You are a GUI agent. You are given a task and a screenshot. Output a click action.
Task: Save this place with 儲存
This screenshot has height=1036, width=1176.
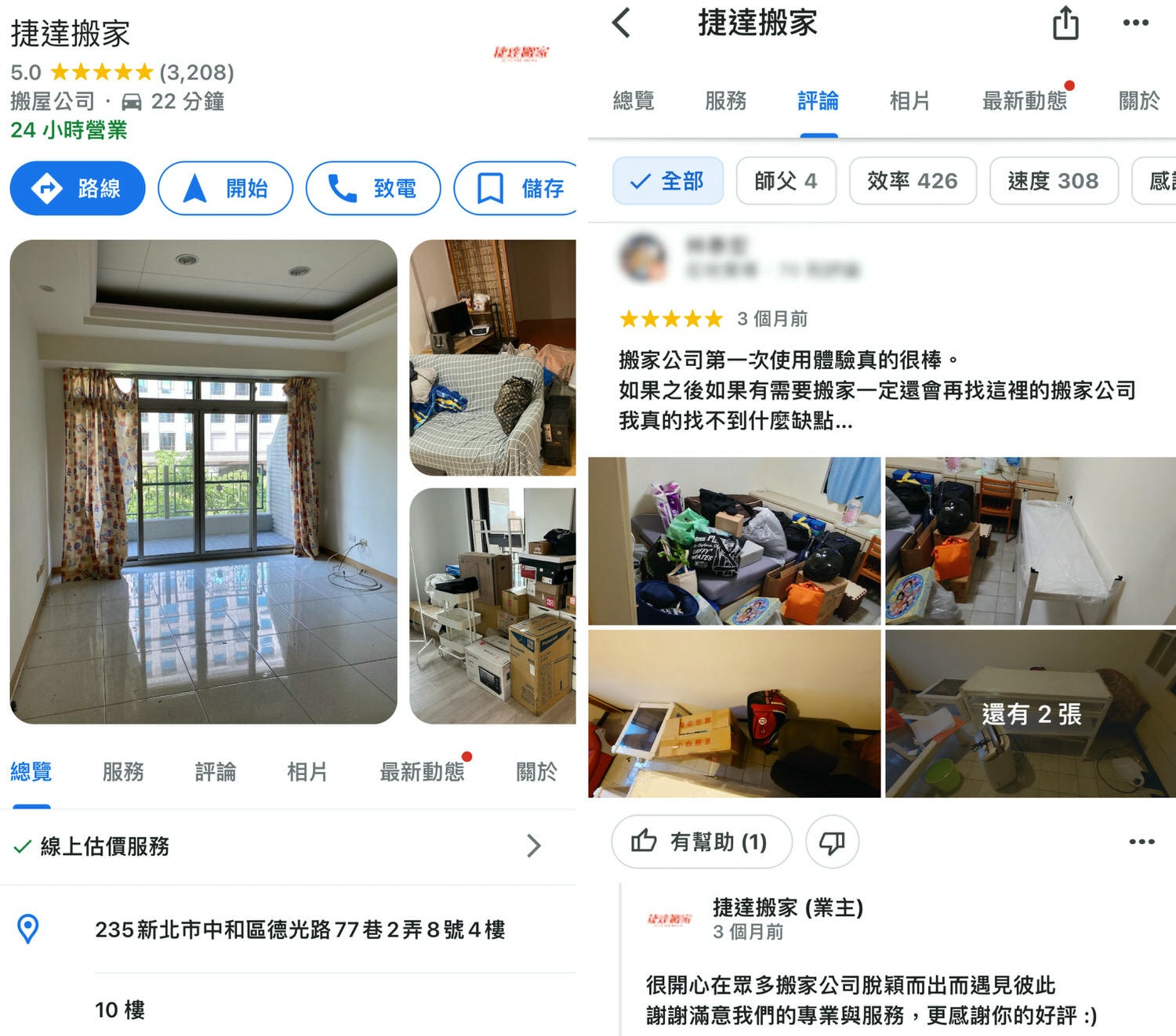tap(517, 188)
